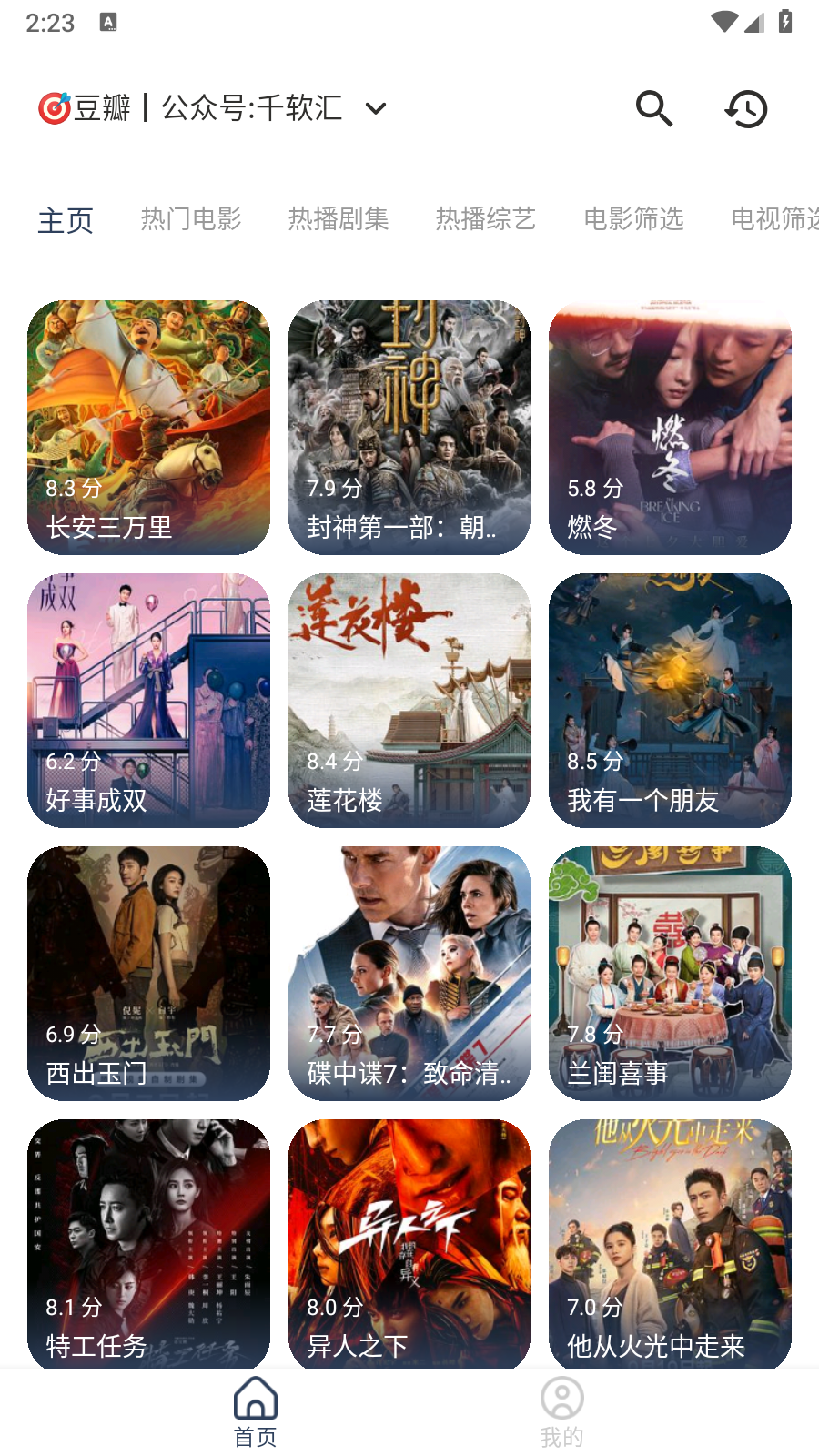The height and width of the screenshot is (1456, 819).
Task: Select the 电影筛选 tab
Action: (633, 219)
